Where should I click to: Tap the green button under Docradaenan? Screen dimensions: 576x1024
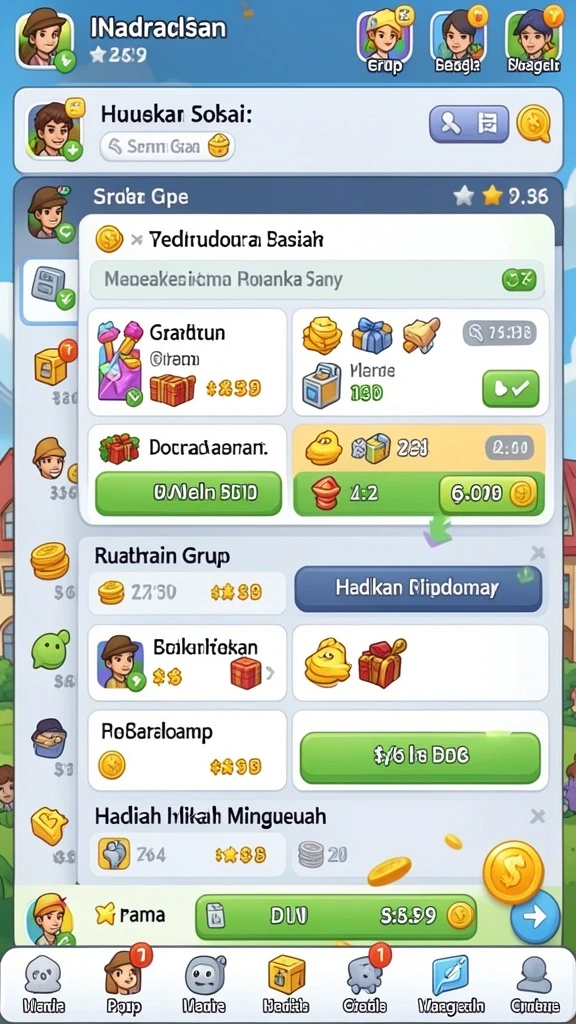(189, 493)
